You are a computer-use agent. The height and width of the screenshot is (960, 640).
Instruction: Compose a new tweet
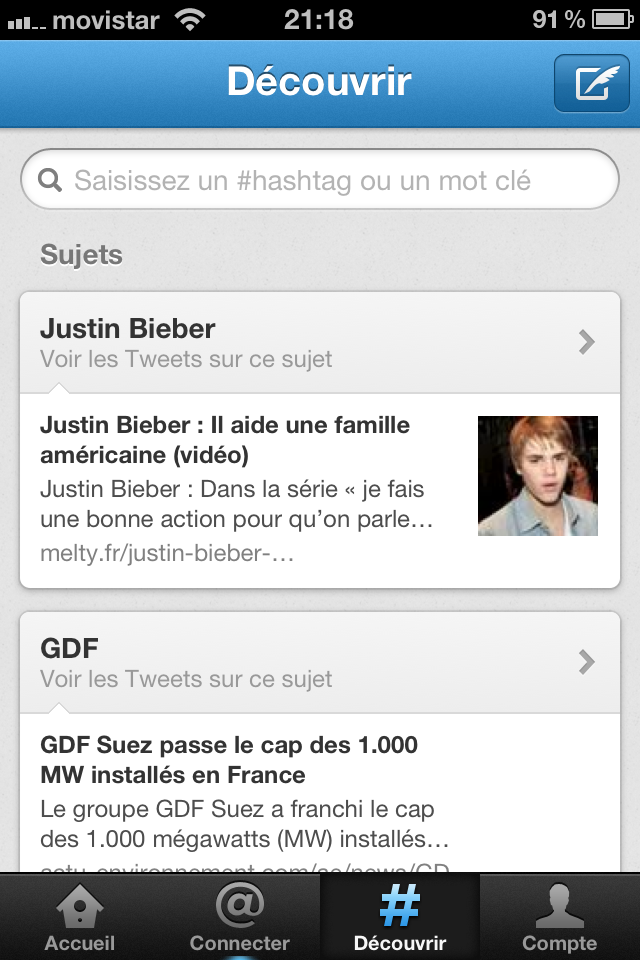coord(591,84)
